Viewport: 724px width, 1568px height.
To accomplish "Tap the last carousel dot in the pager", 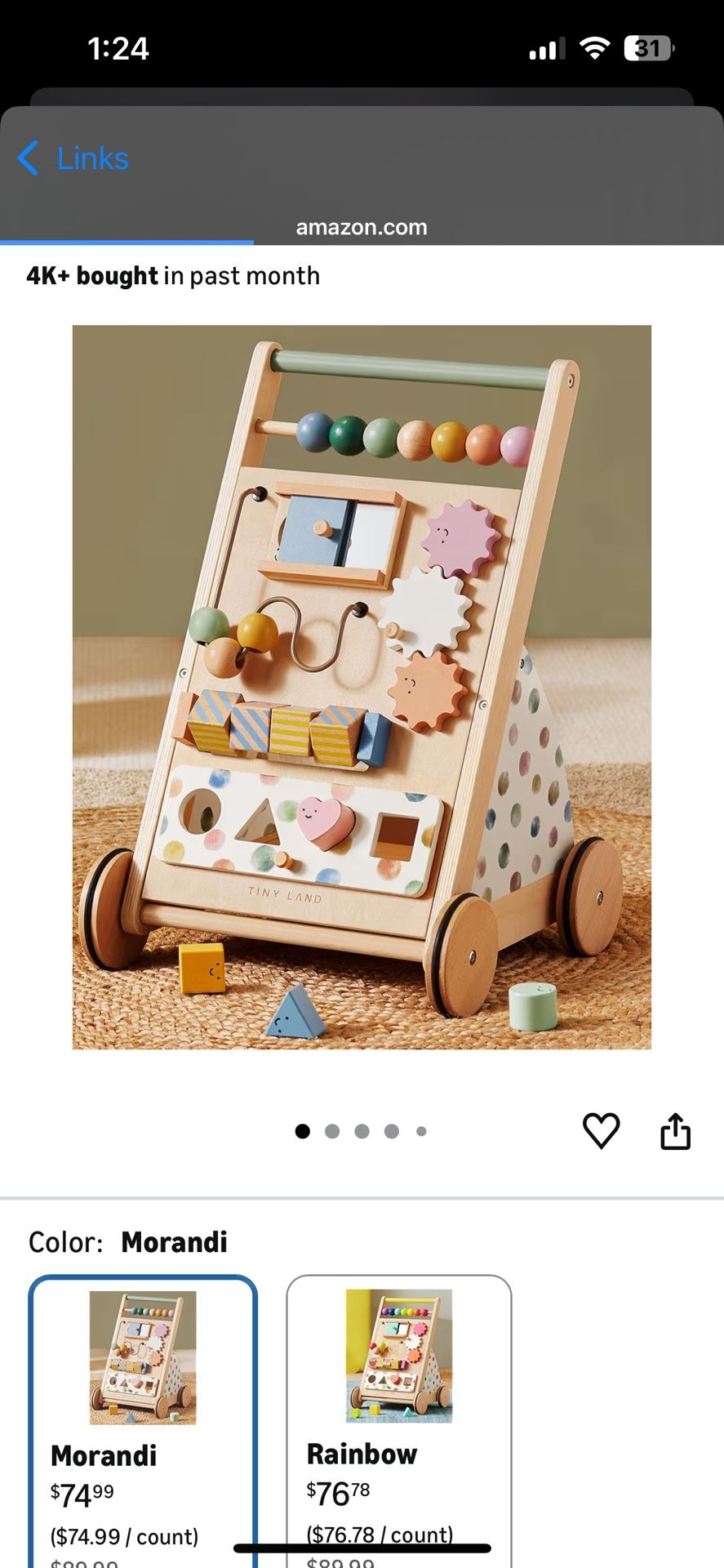I will [422, 1131].
